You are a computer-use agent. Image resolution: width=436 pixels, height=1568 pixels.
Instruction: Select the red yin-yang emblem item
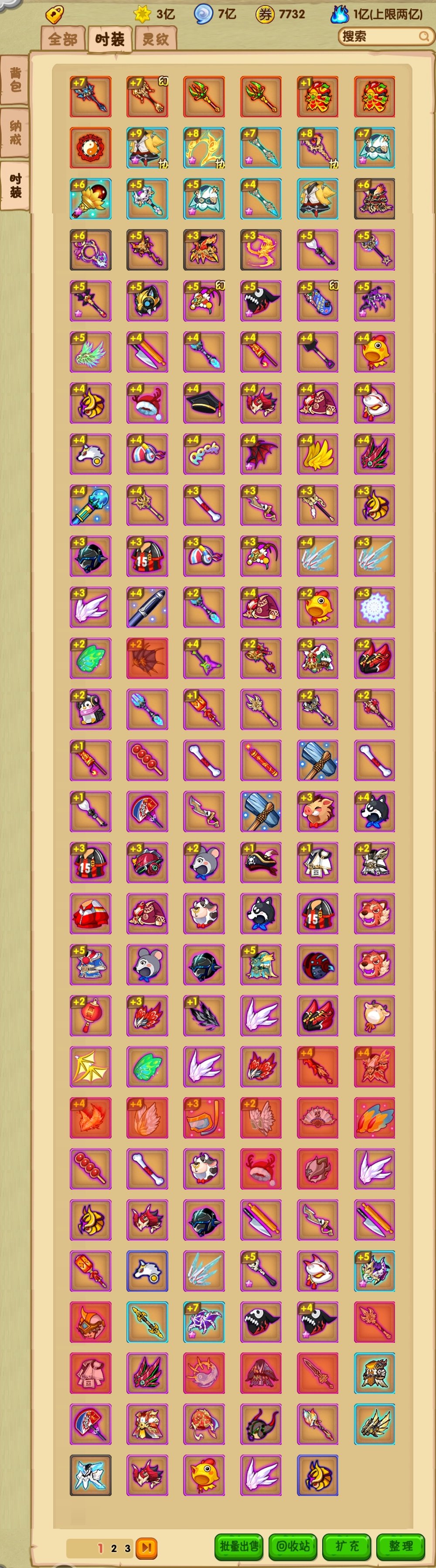click(x=91, y=148)
